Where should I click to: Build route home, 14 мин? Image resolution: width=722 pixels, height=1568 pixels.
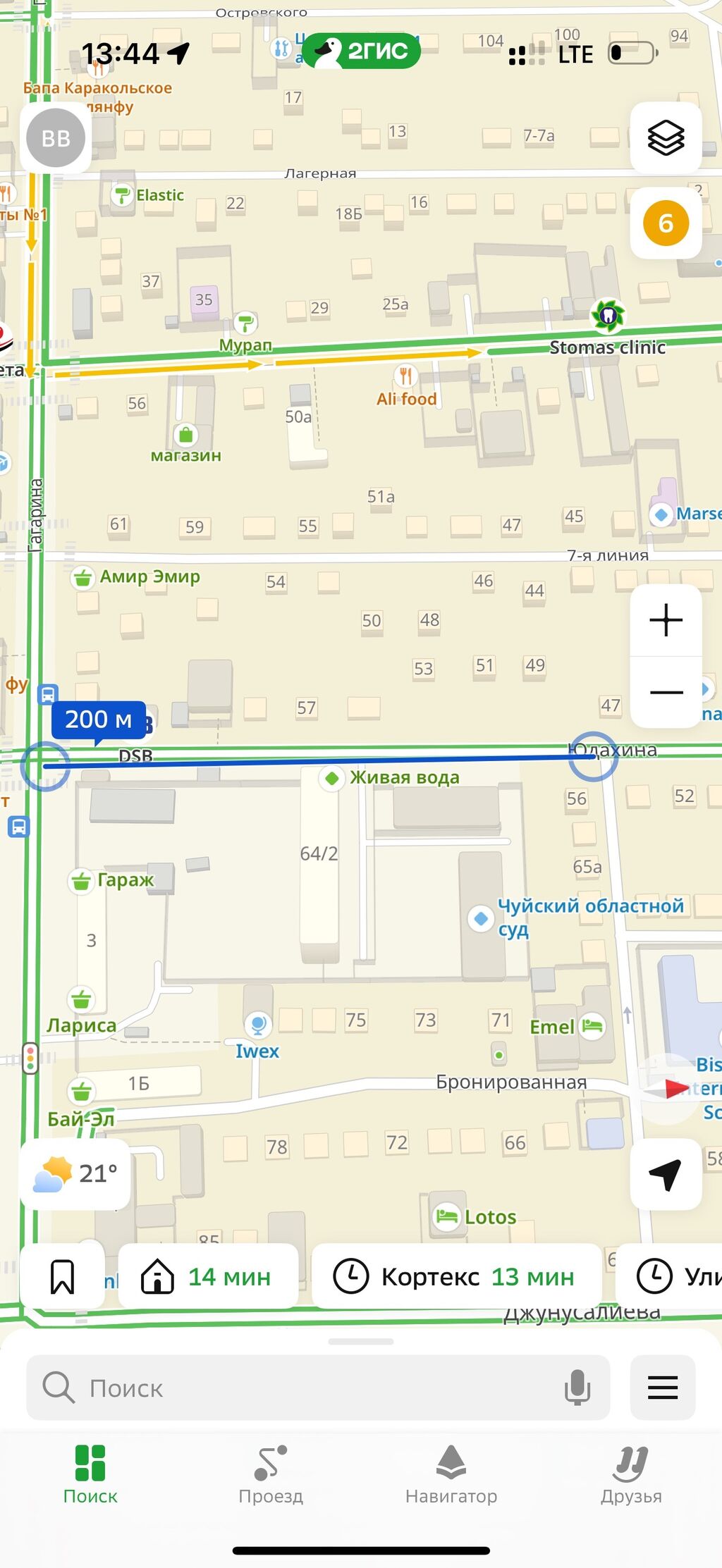(208, 1276)
